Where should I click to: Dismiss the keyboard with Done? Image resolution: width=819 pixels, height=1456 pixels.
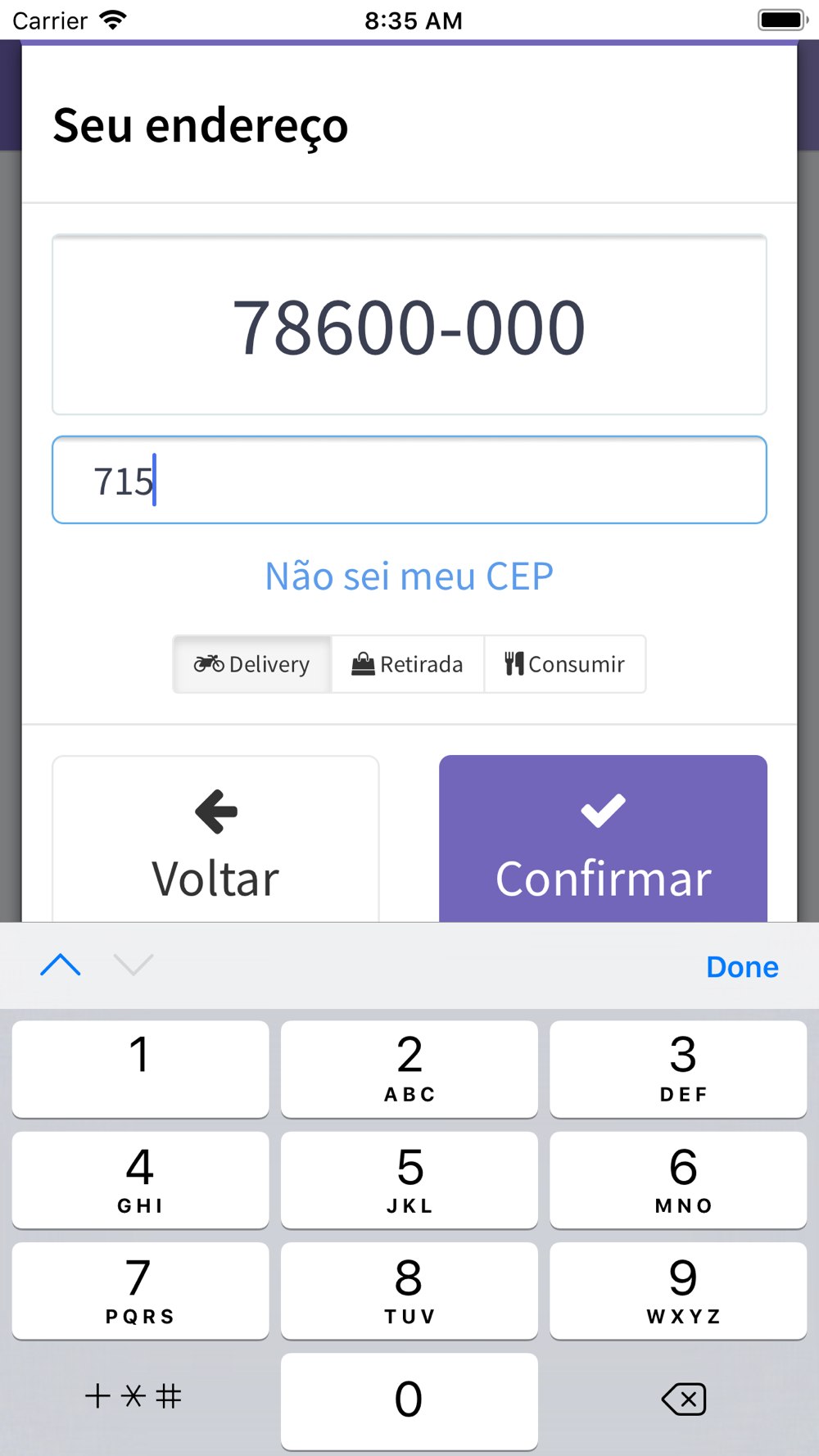coord(742,967)
